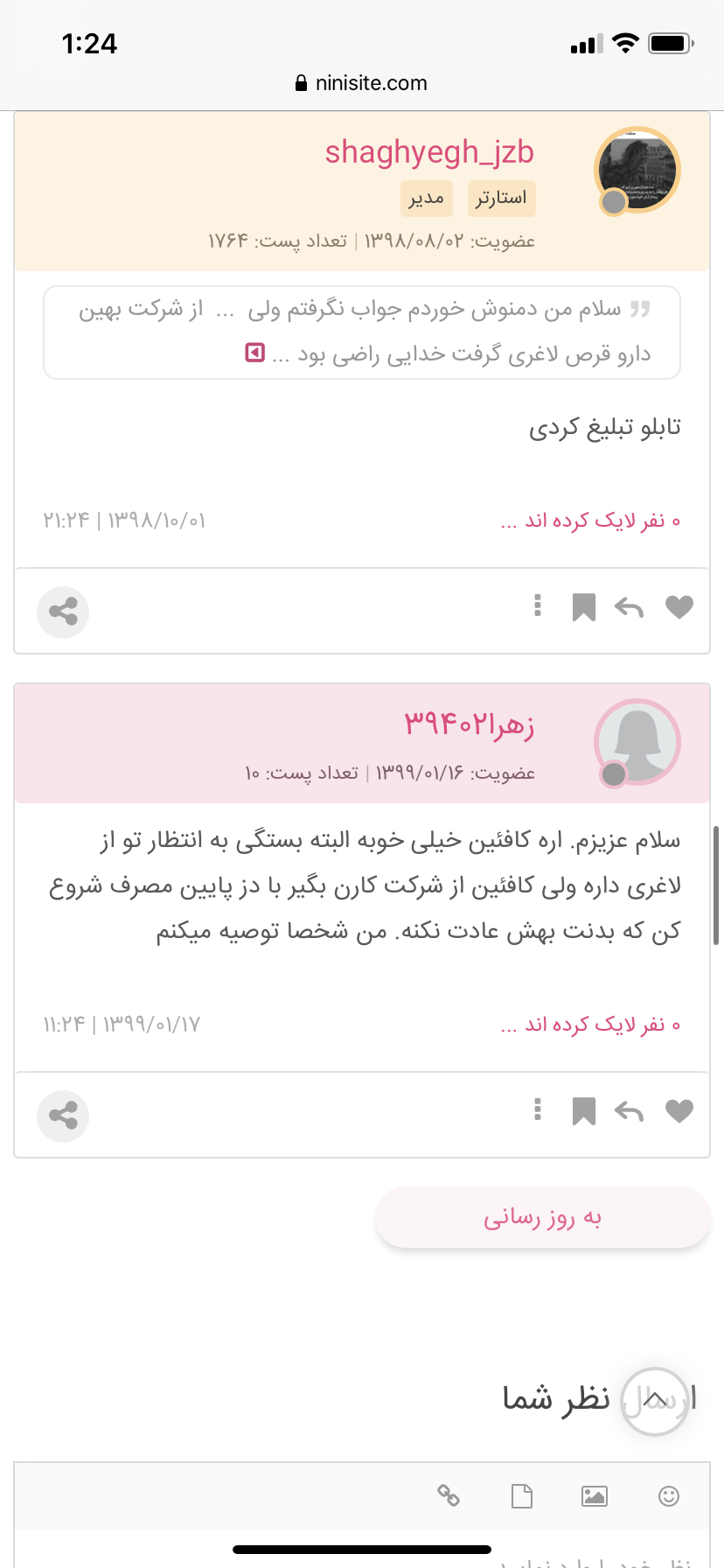724x1568 pixels.
Task: View who liked shaghyegh_jzb's post
Action: point(590,521)
